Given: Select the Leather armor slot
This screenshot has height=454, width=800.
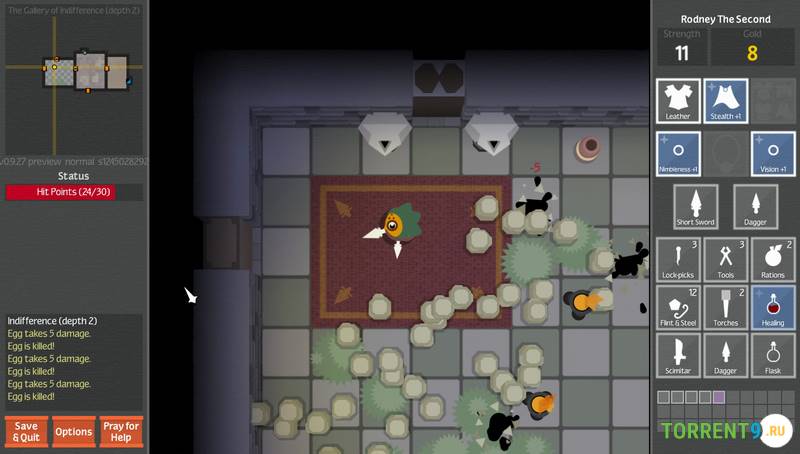Looking at the screenshot, I should click(x=678, y=101).
